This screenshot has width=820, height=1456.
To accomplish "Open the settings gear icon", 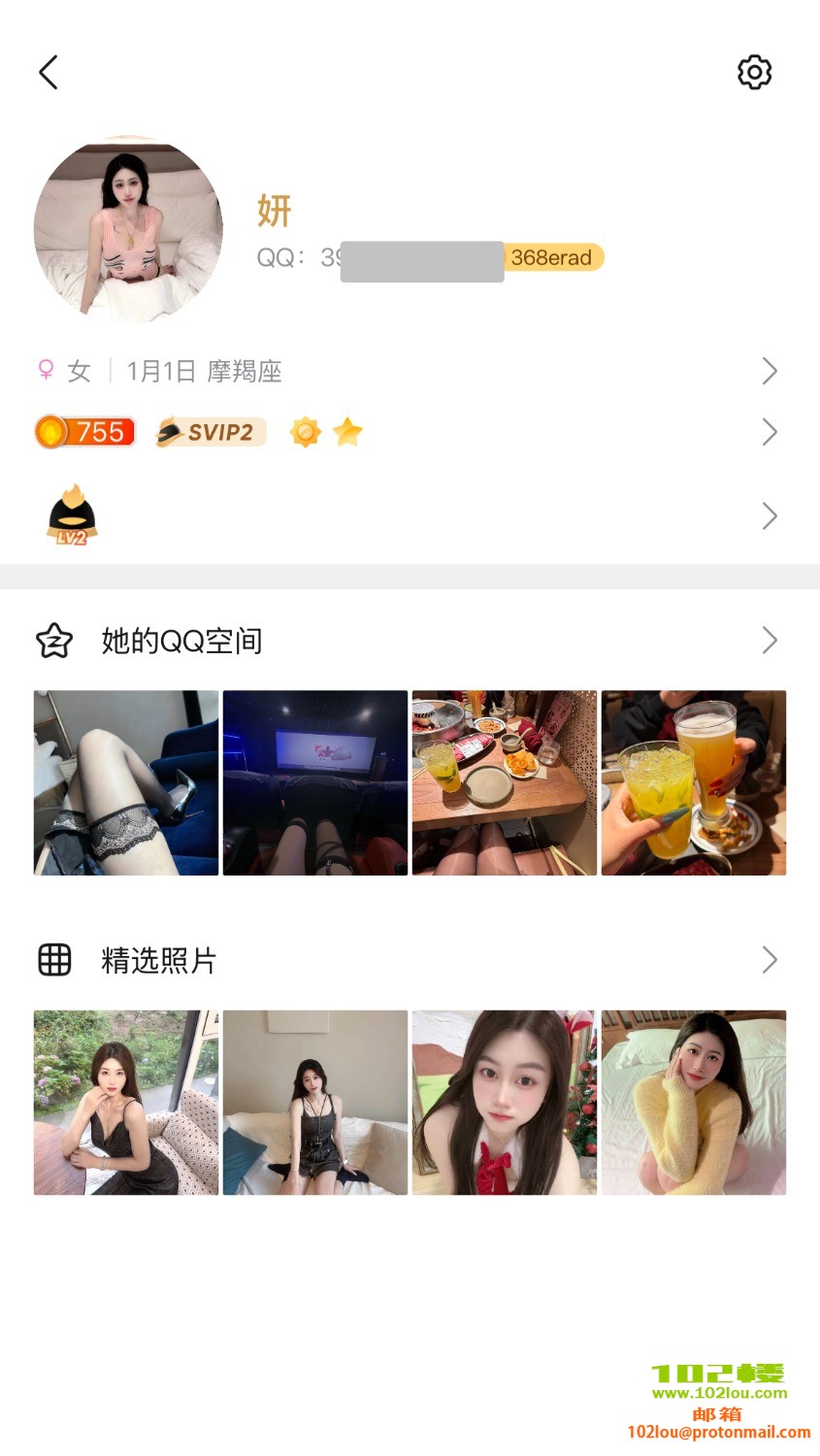I will (754, 73).
